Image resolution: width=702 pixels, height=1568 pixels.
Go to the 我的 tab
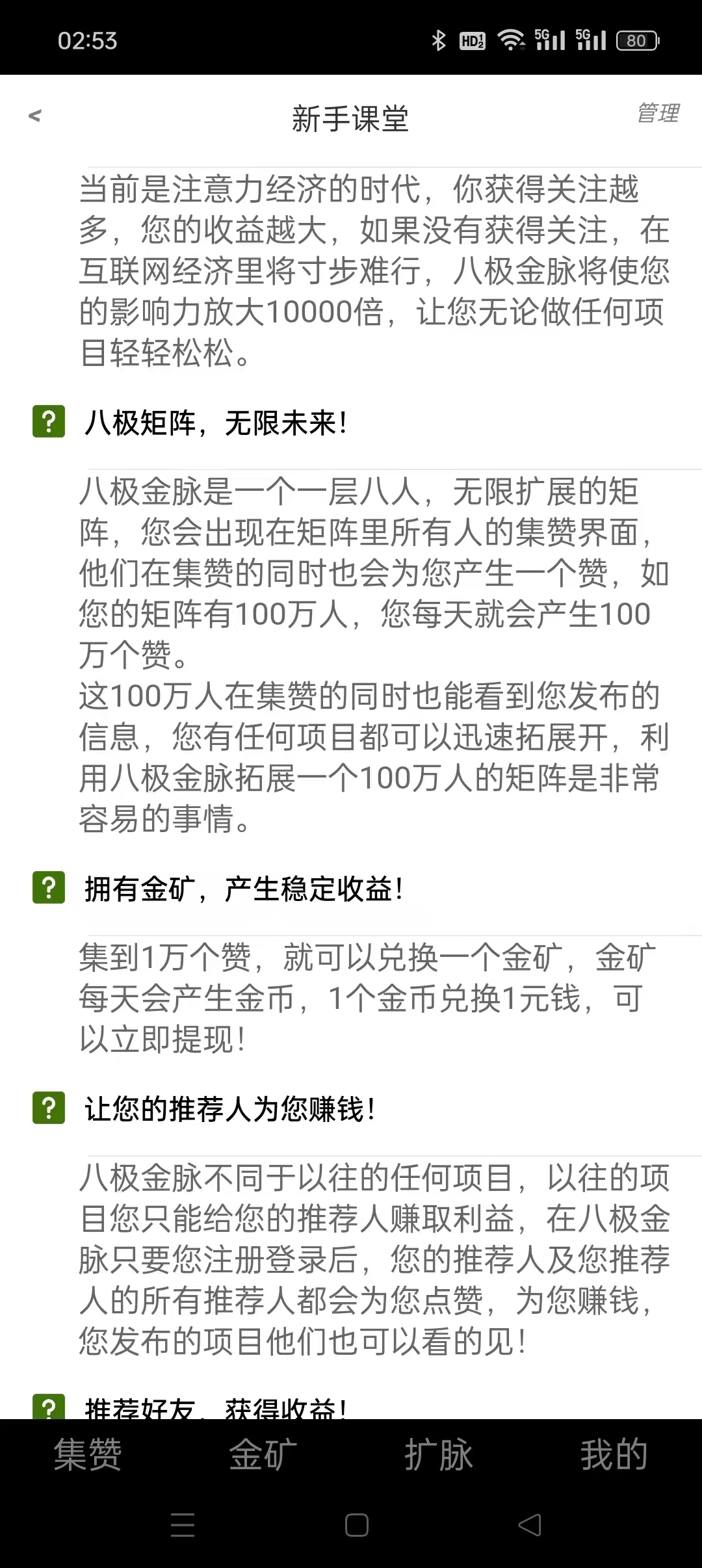614,1454
